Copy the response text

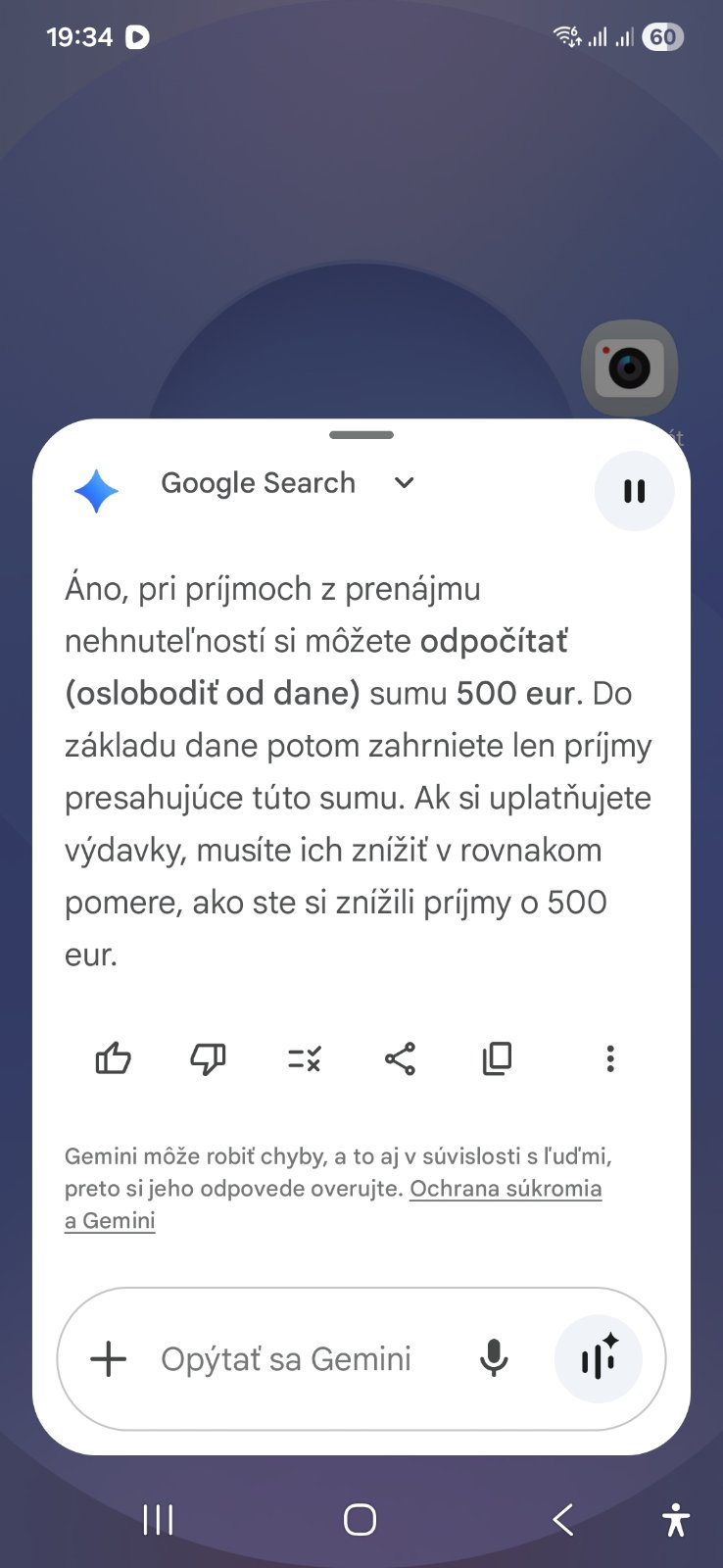(497, 1058)
